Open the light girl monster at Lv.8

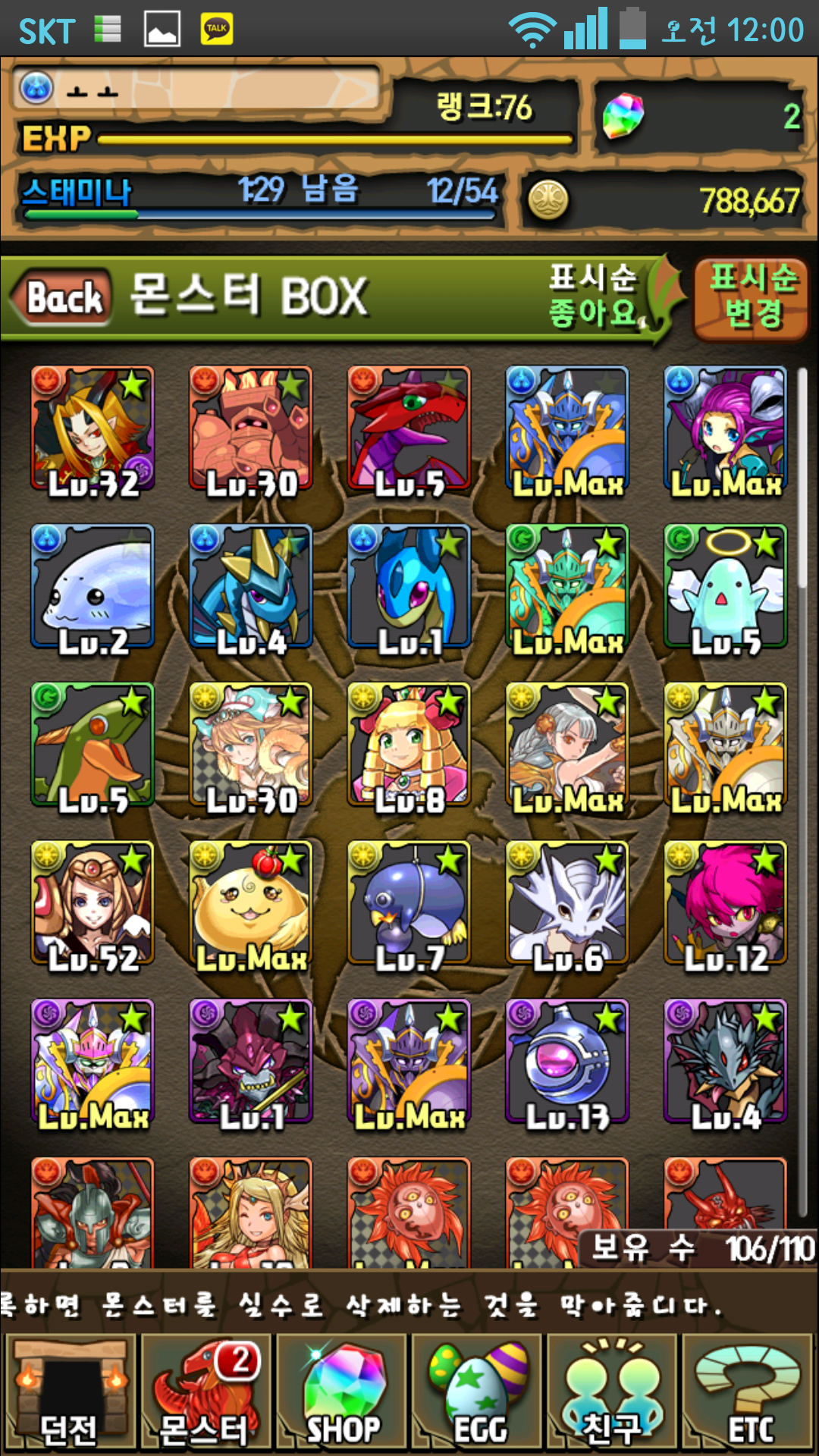pos(409,745)
